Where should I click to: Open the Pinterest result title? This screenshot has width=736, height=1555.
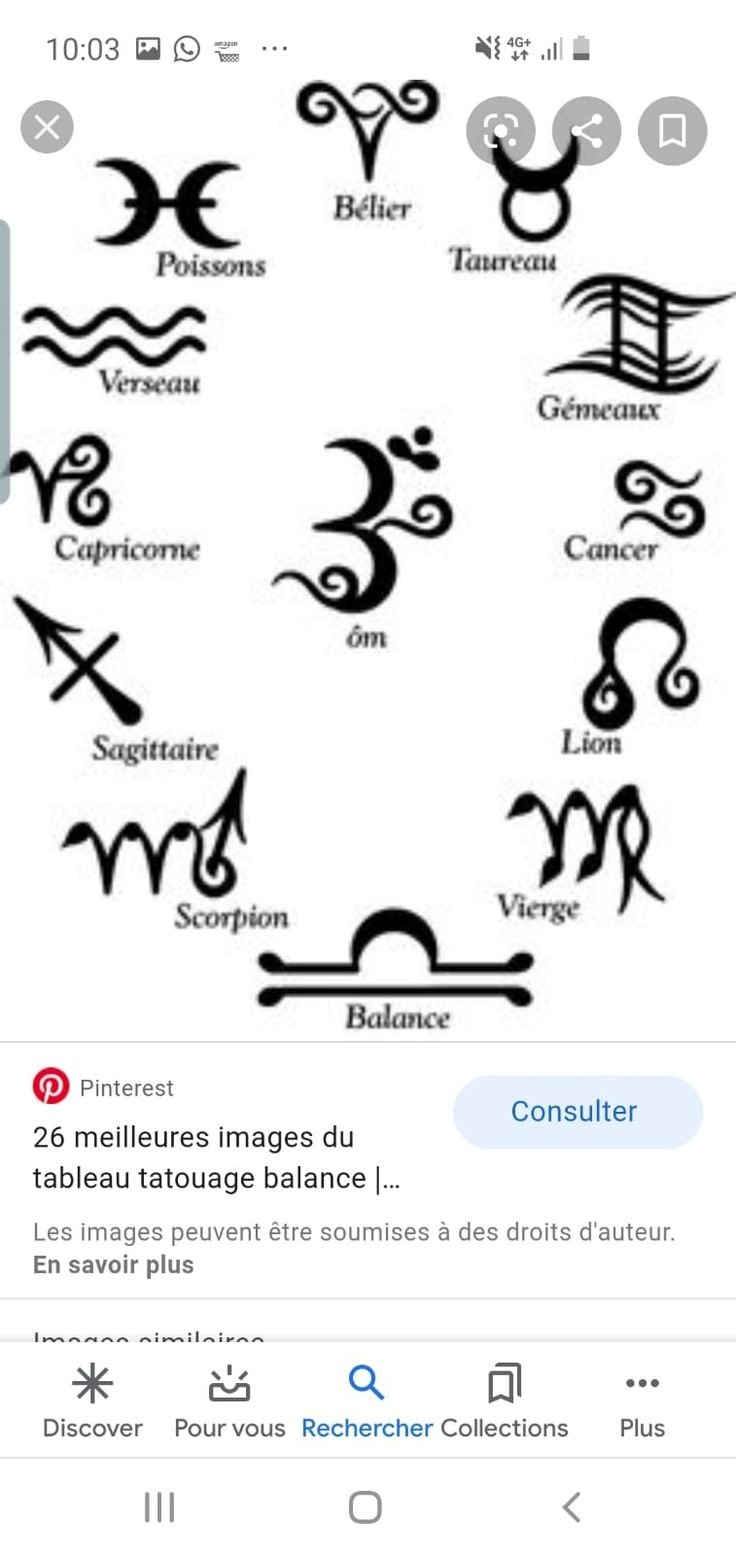point(215,1157)
